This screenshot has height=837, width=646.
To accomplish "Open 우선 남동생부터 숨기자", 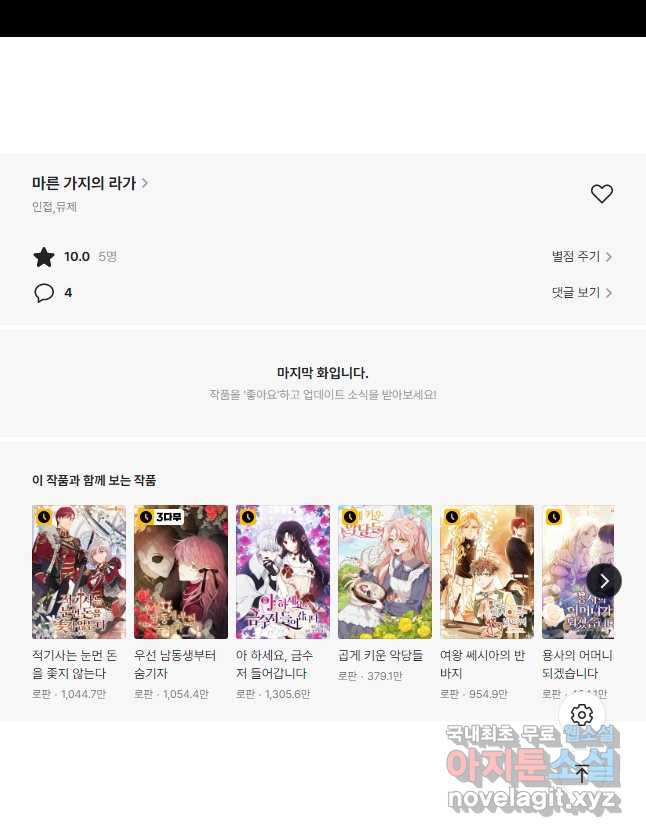I will click(181, 573).
